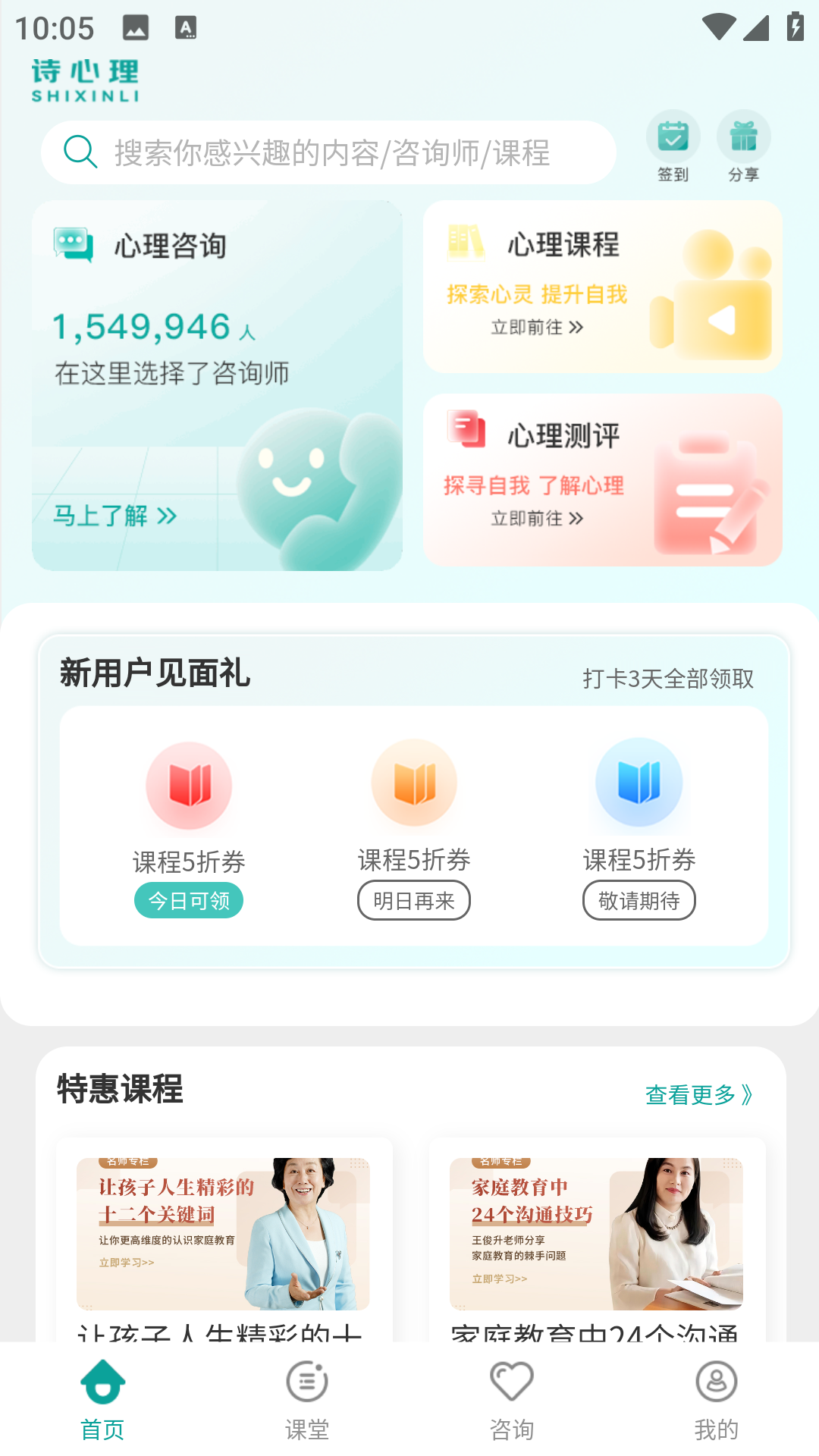
Task: Claim coupon via 今日可领 button
Action: pos(189,900)
